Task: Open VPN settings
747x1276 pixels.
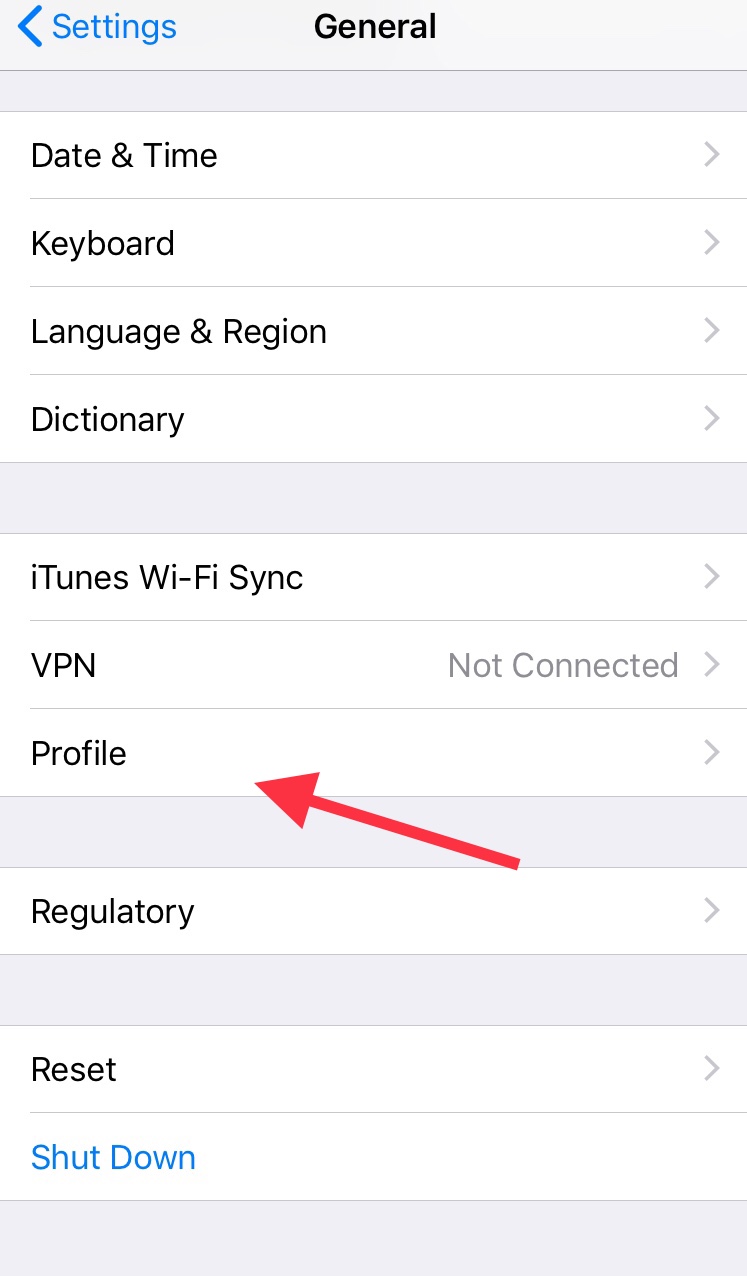Action: click(x=373, y=665)
